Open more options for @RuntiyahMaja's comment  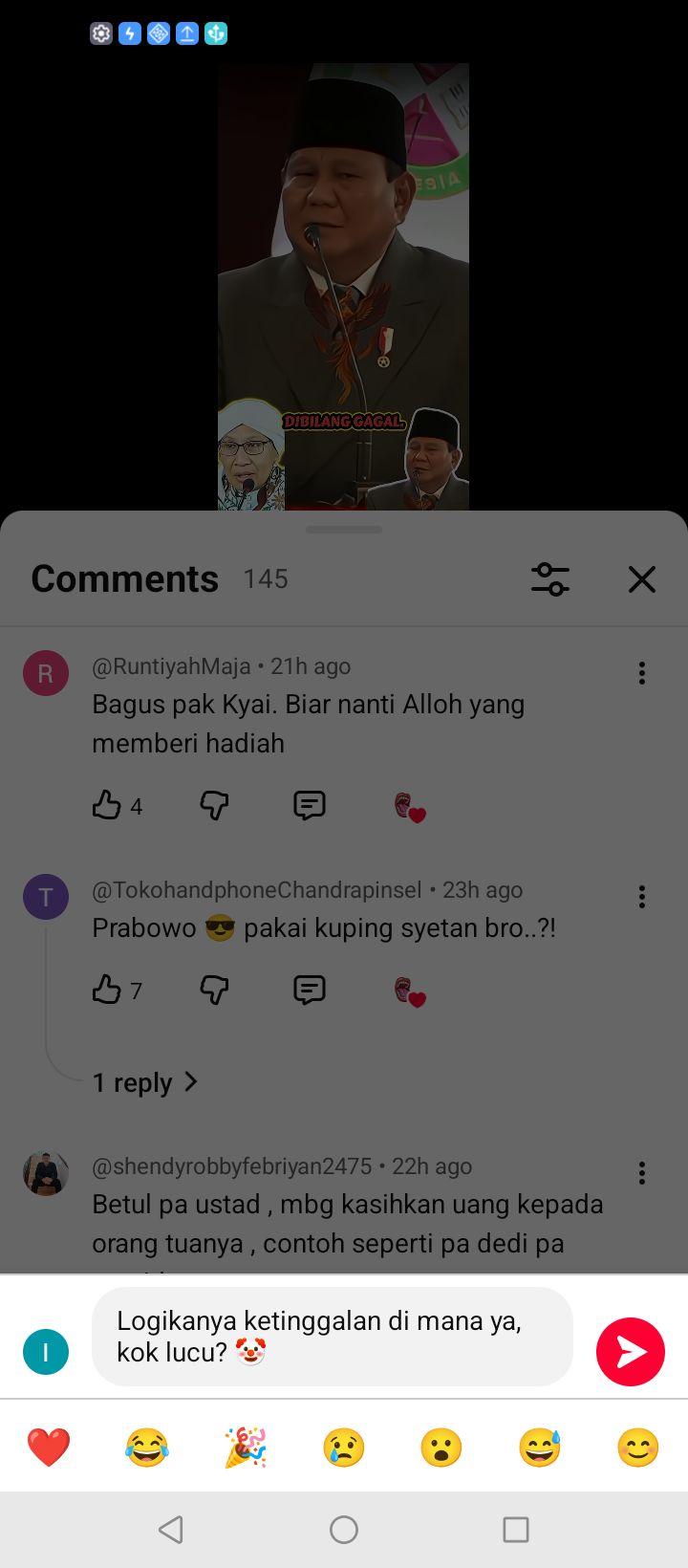click(x=642, y=673)
